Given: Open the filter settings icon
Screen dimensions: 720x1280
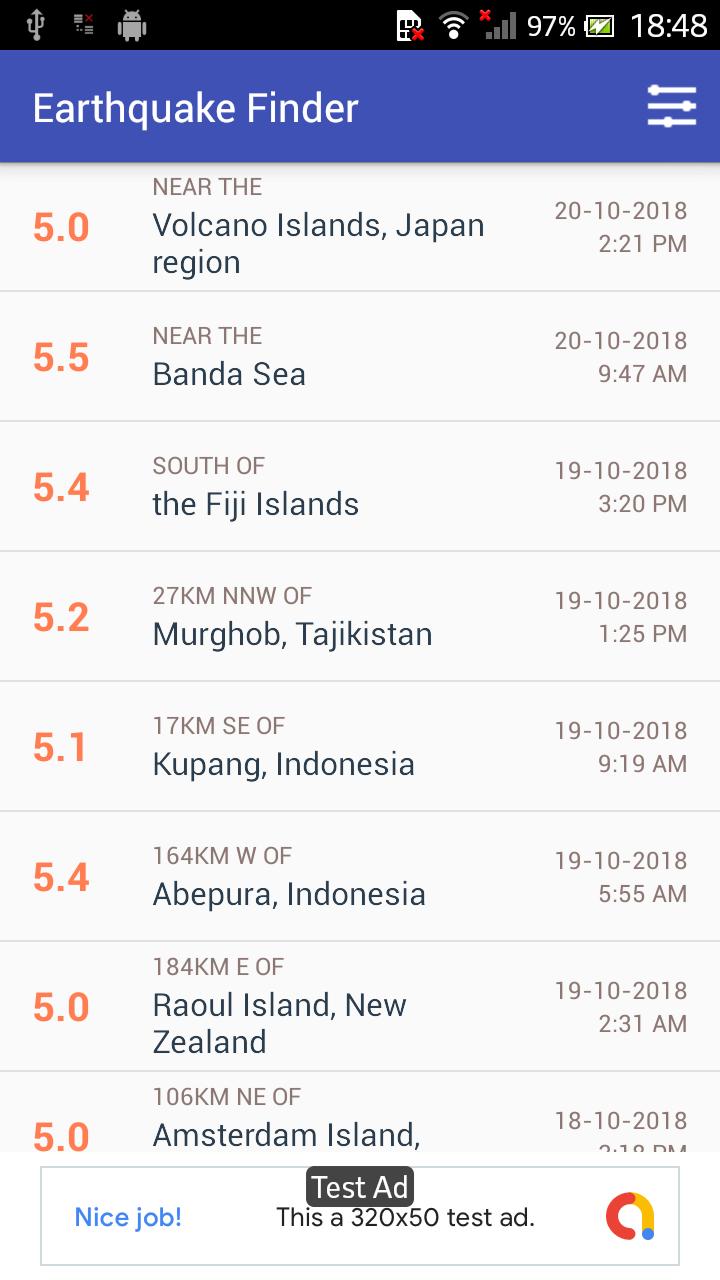Looking at the screenshot, I should click(672, 105).
